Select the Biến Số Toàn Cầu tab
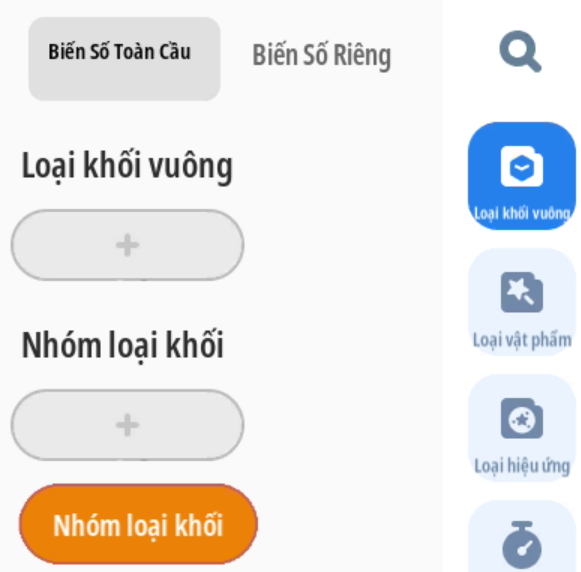The height and width of the screenshot is (572, 581). 124,59
